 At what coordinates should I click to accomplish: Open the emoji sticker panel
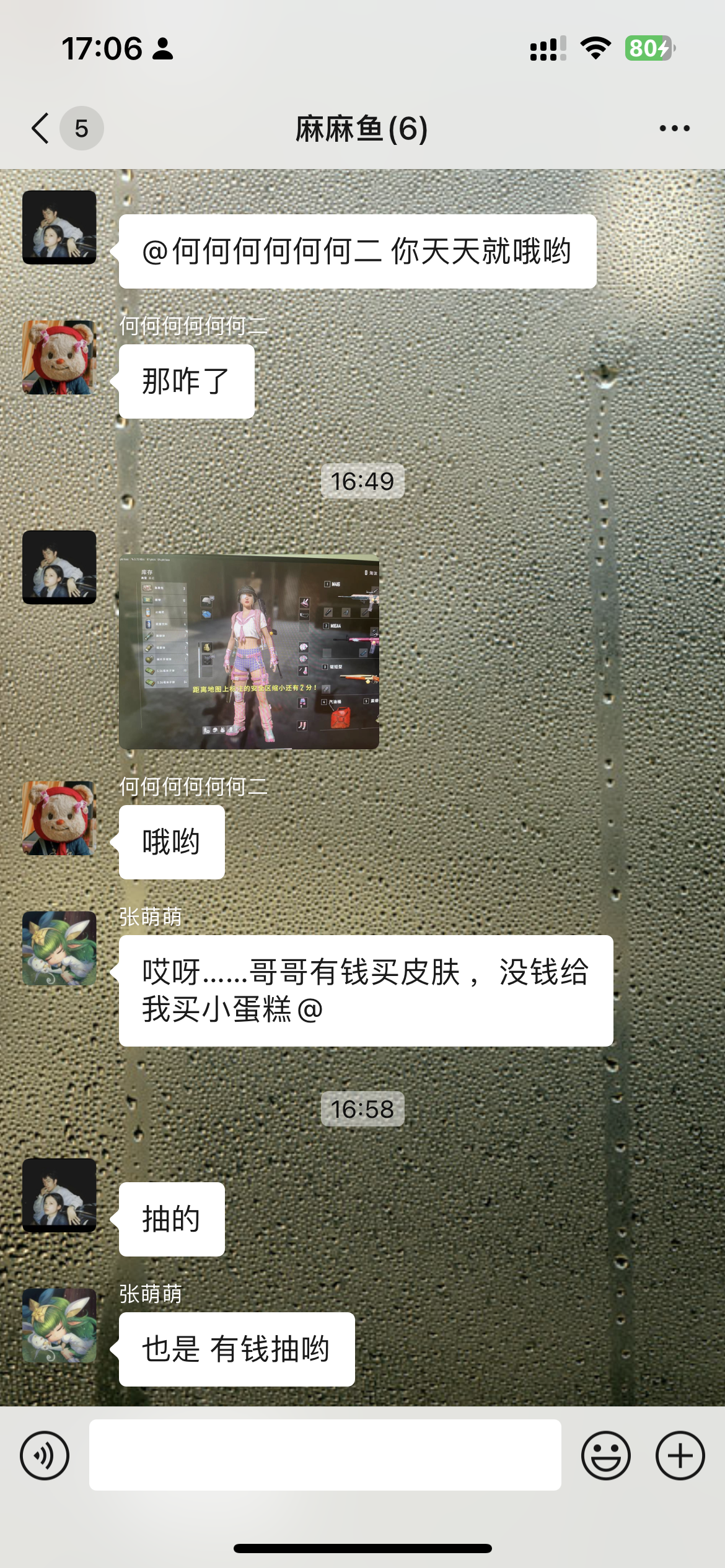coord(605,1455)
